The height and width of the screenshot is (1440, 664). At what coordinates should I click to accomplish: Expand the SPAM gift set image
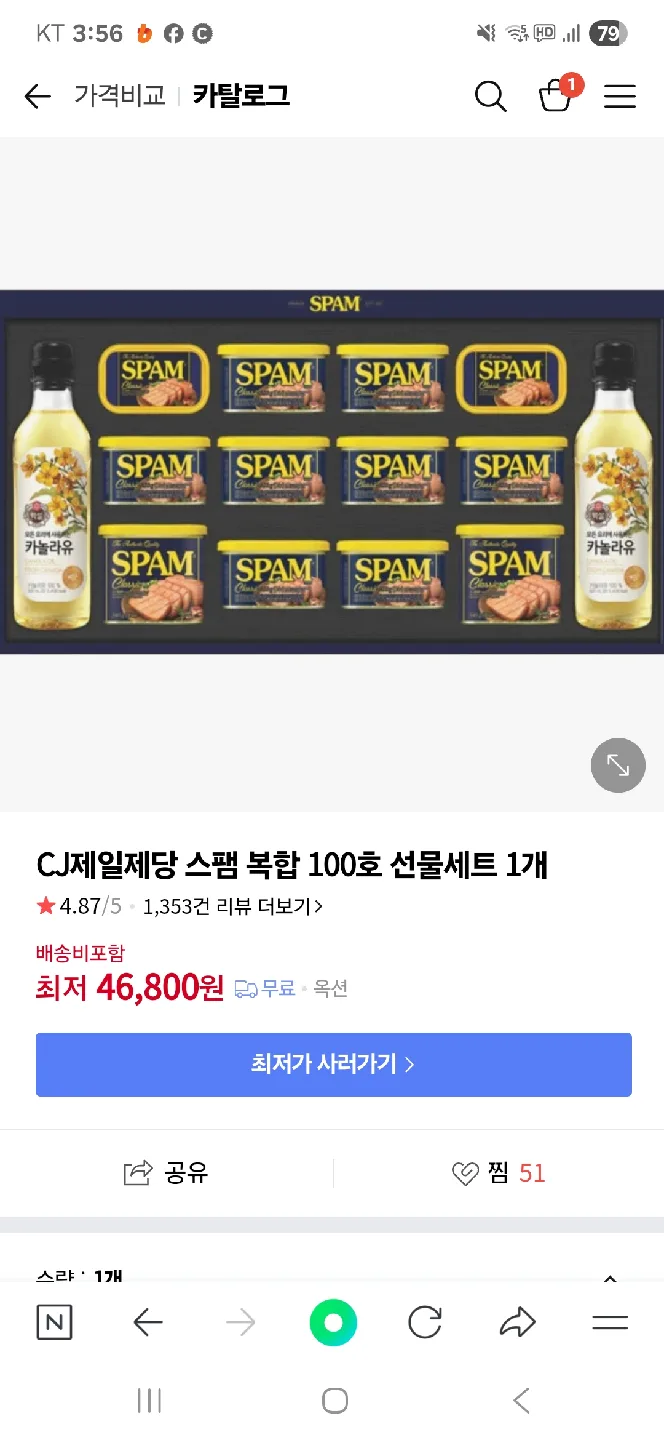618,766
